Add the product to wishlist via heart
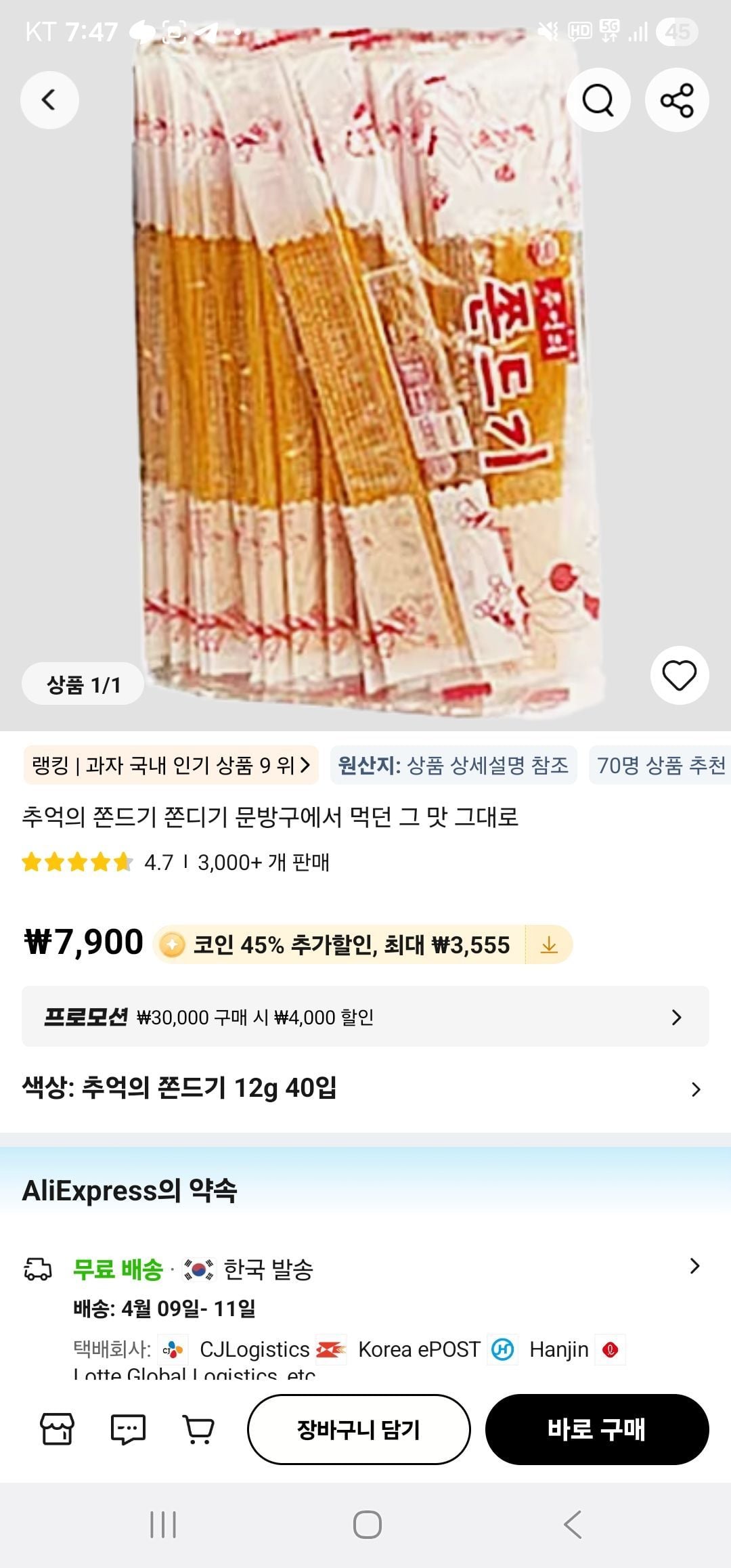 679,676
